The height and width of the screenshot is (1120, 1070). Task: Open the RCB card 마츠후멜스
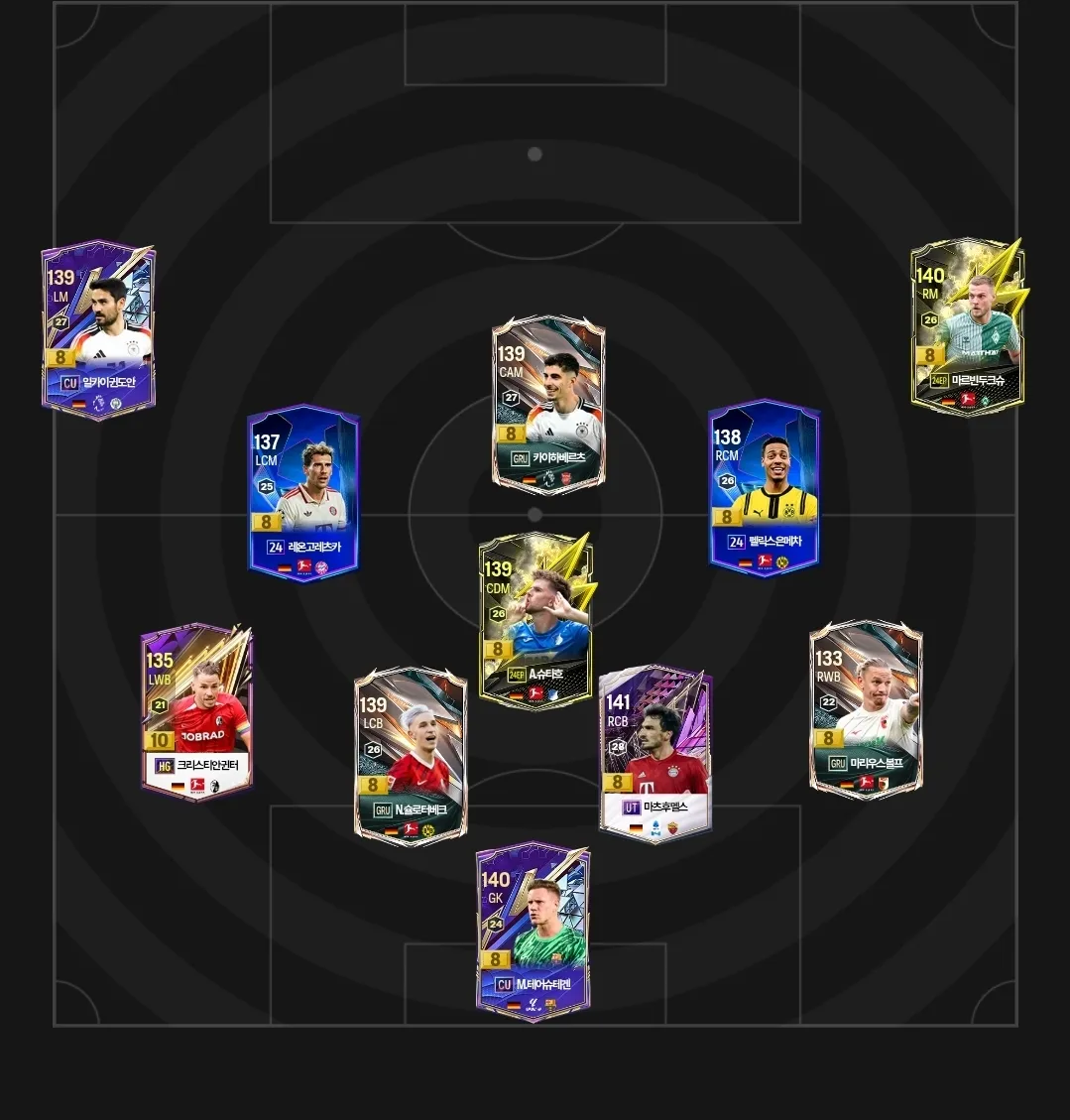coord(654,753)
